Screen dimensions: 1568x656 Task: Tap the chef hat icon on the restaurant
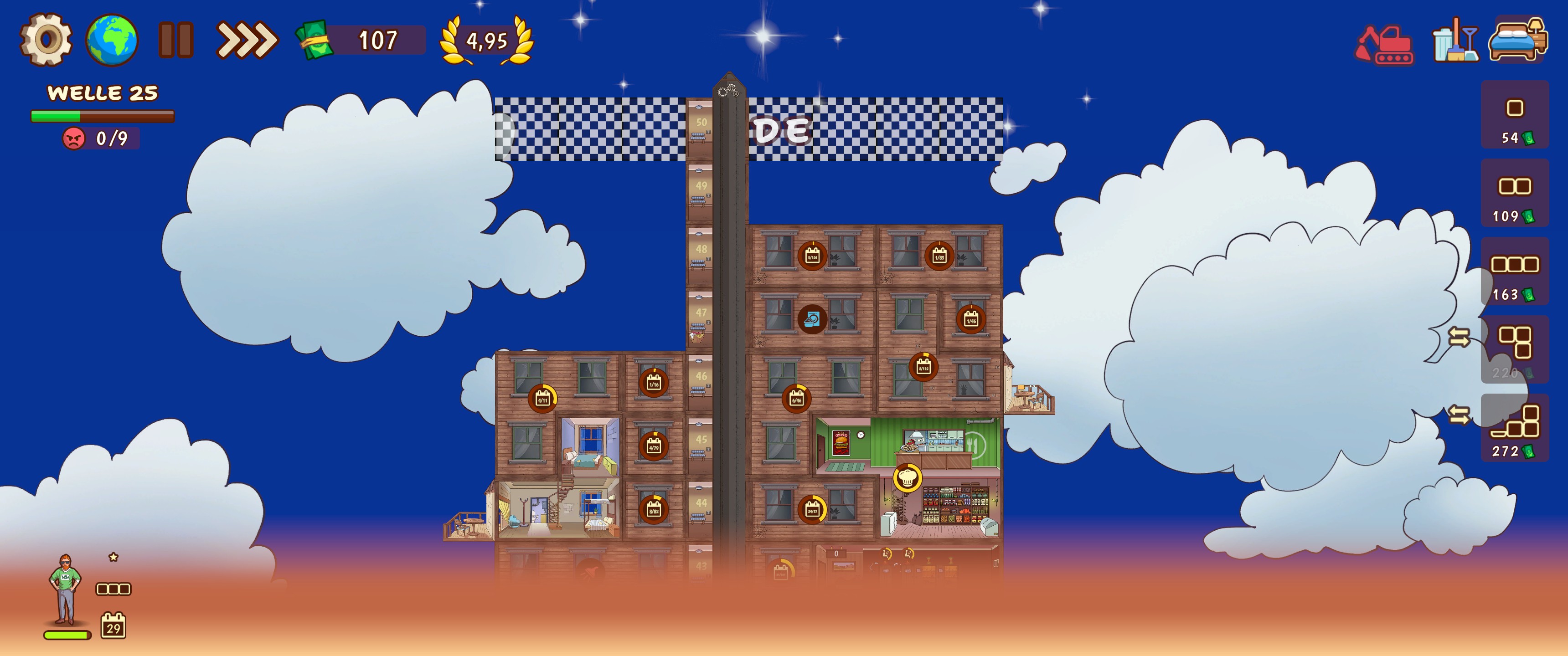(x=907, y=477)
